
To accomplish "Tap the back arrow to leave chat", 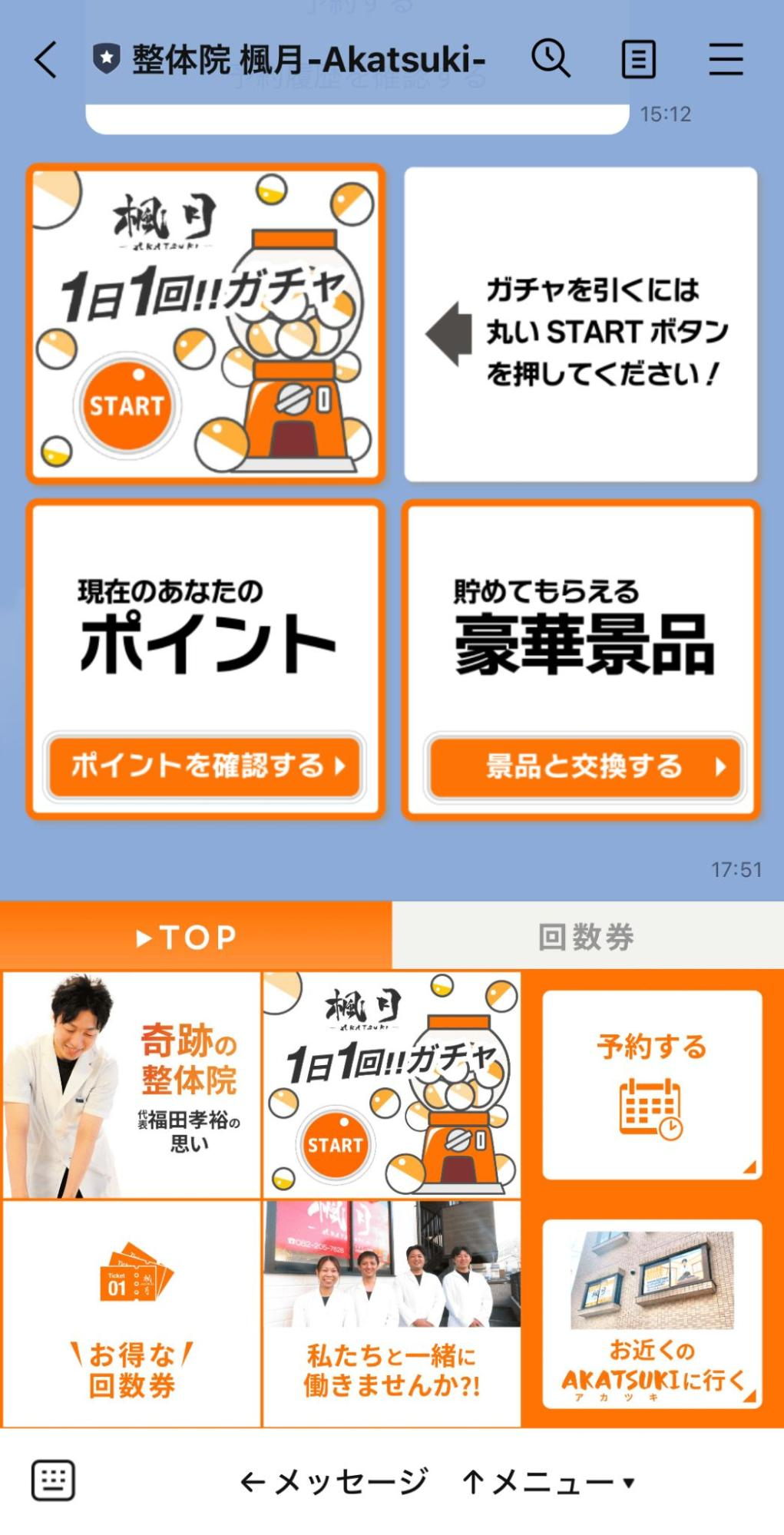I will tap(45, 60).
